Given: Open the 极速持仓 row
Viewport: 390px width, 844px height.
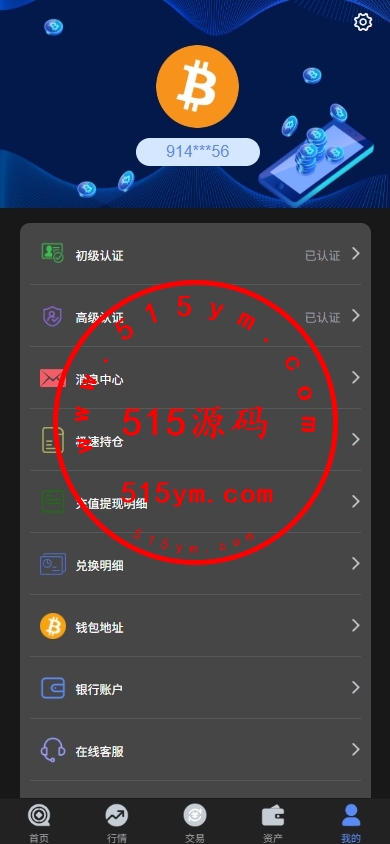Looking at the screenshot, I should pos(195,440).
